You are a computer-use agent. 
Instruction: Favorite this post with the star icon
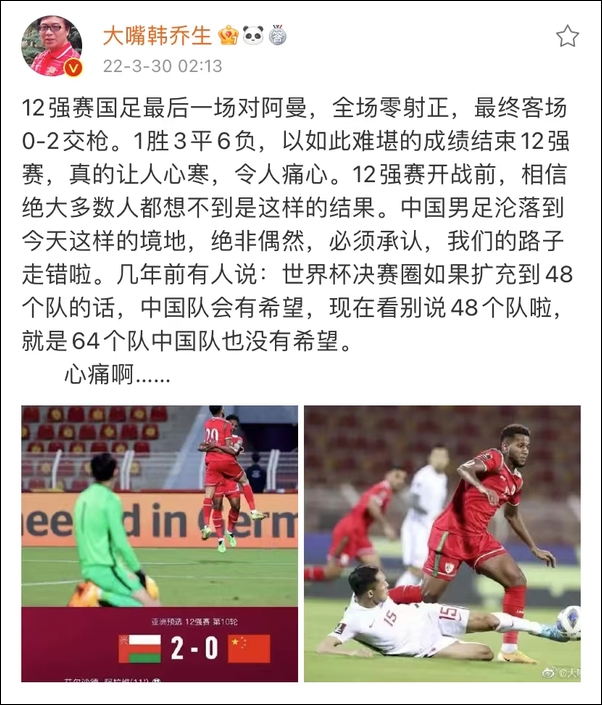(567, 37)
